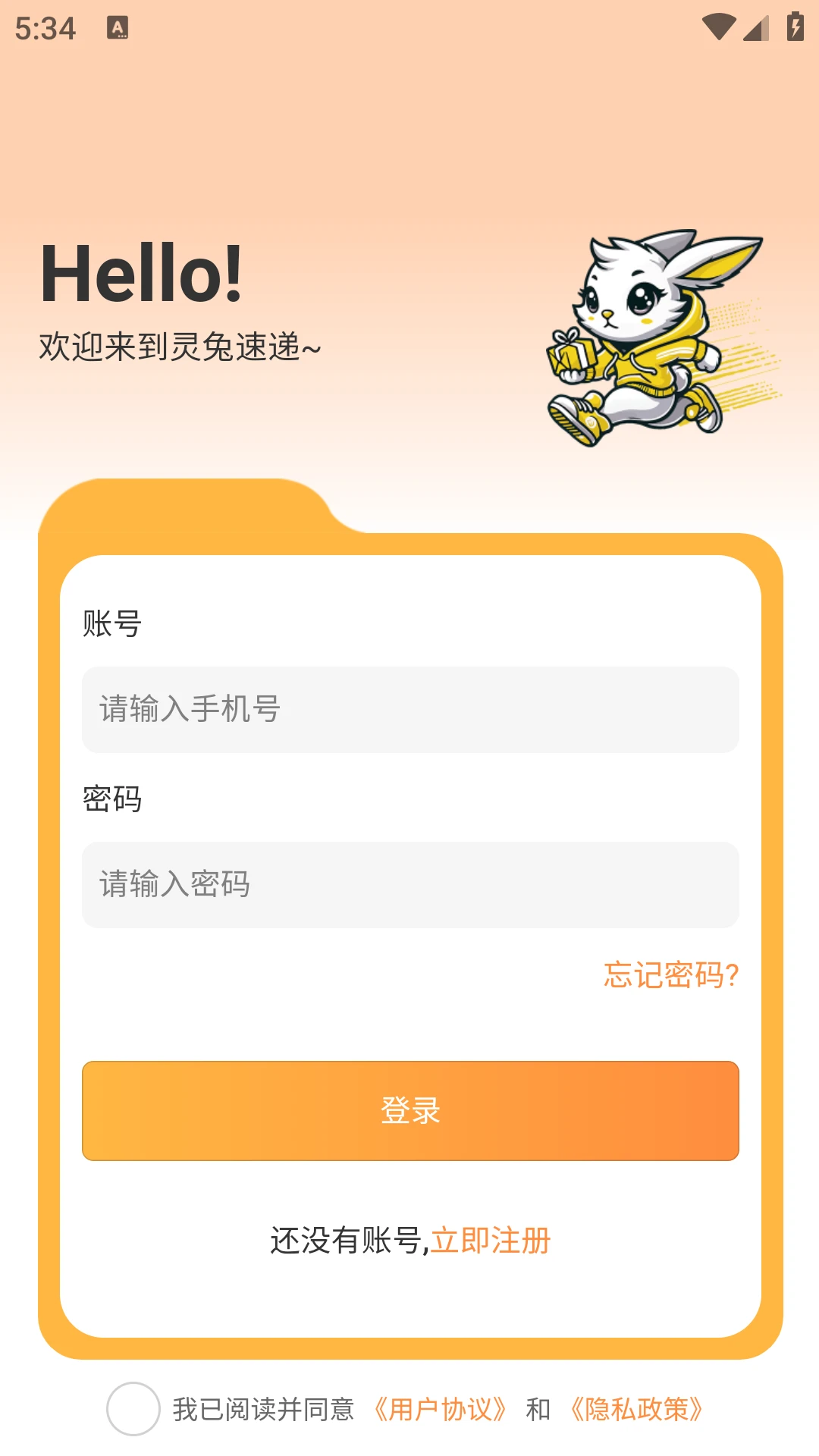
Task: Tap the 登录 login button
Action: [x=409, y=1110]
